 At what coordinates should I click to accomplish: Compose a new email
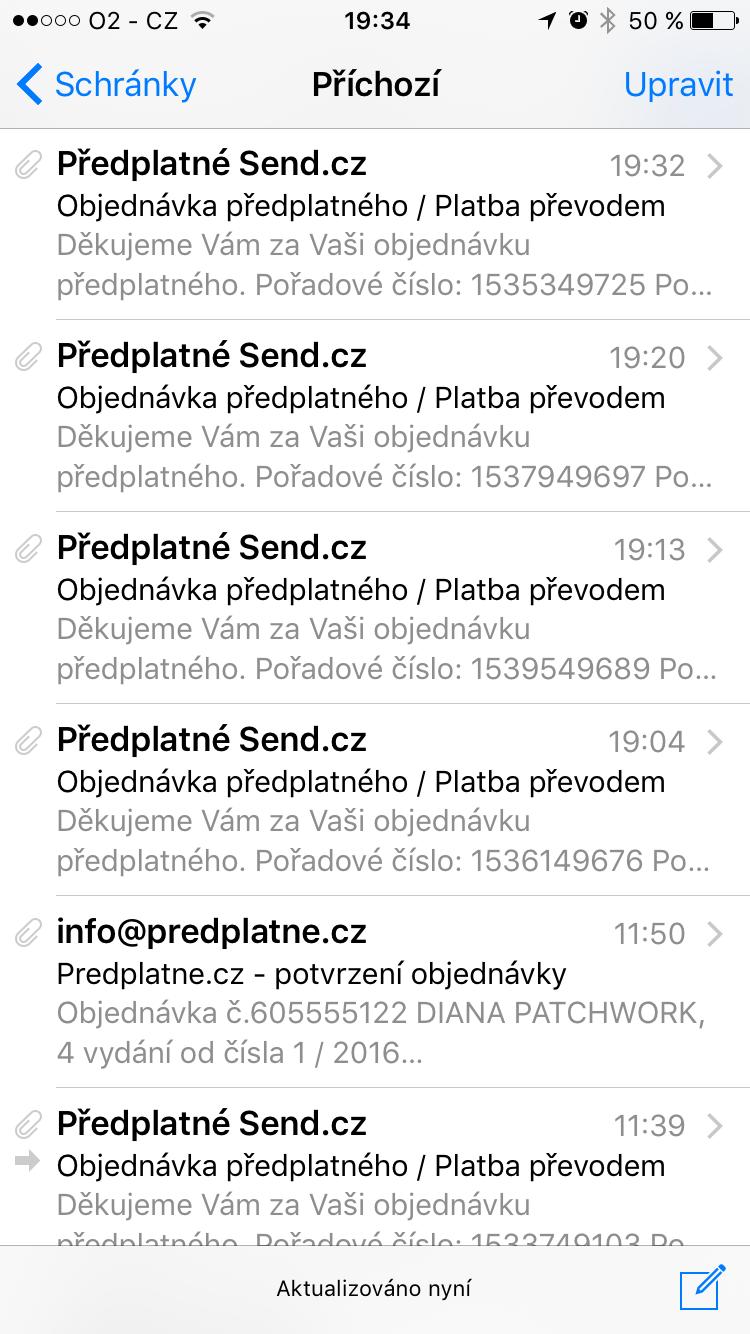click(701, 1289)
